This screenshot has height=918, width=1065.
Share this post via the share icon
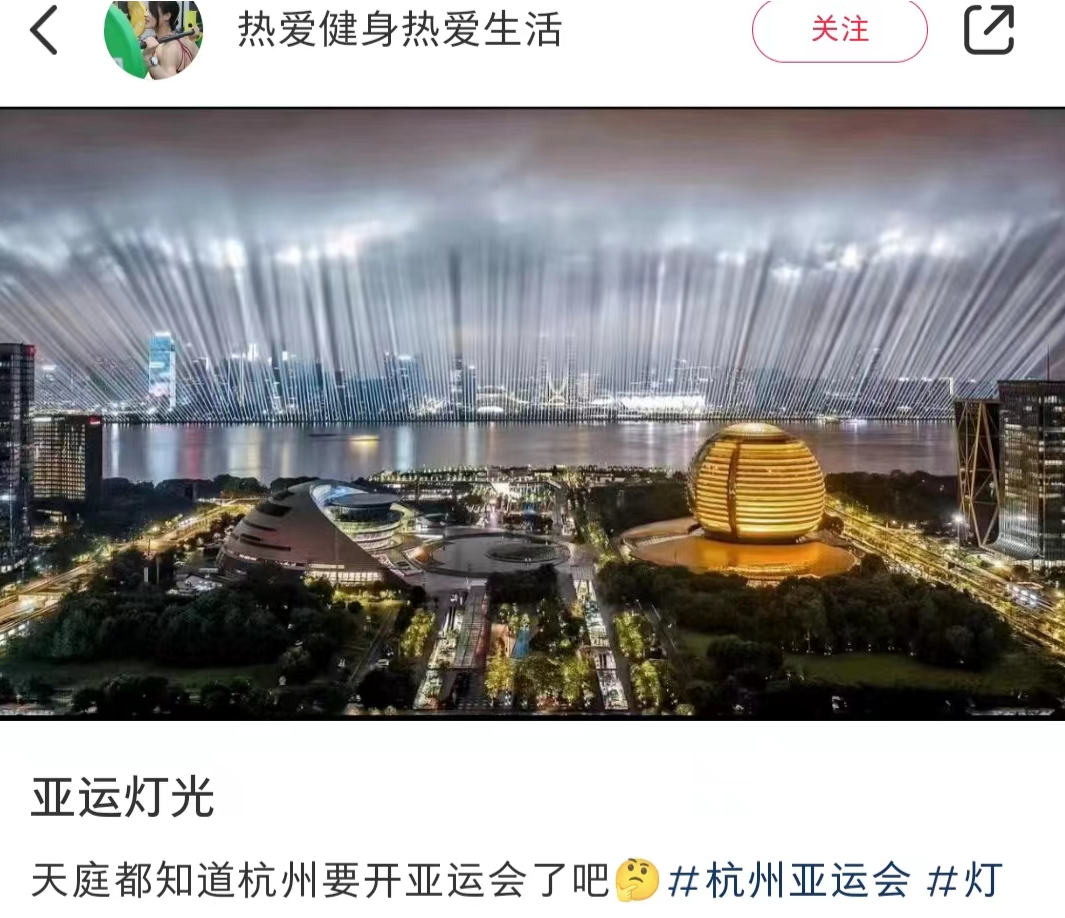point(989,30)
